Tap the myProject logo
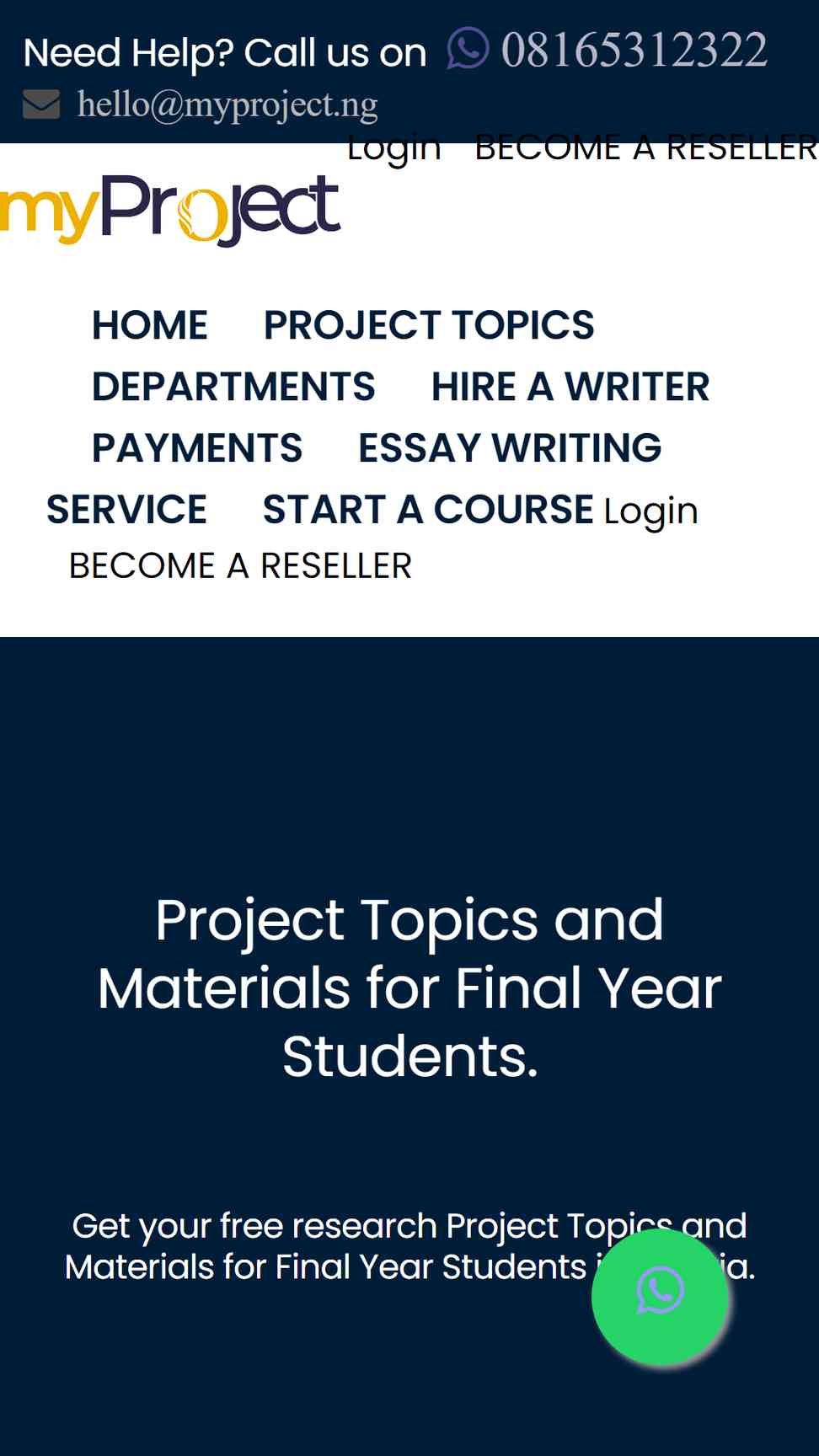819x1456 pixels. [x=170, y=211]
